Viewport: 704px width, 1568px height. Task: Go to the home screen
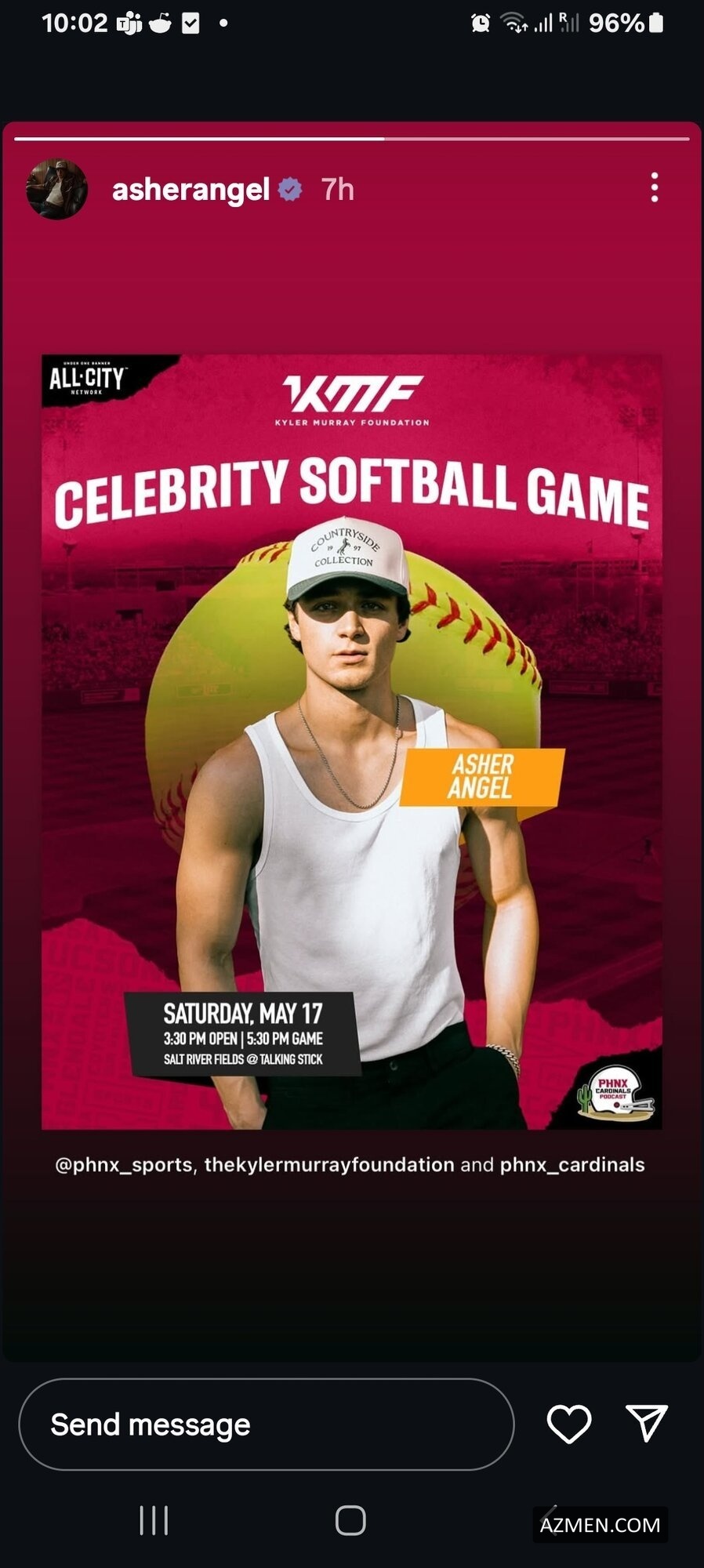pyautogui.click(x=350, y=1520)
